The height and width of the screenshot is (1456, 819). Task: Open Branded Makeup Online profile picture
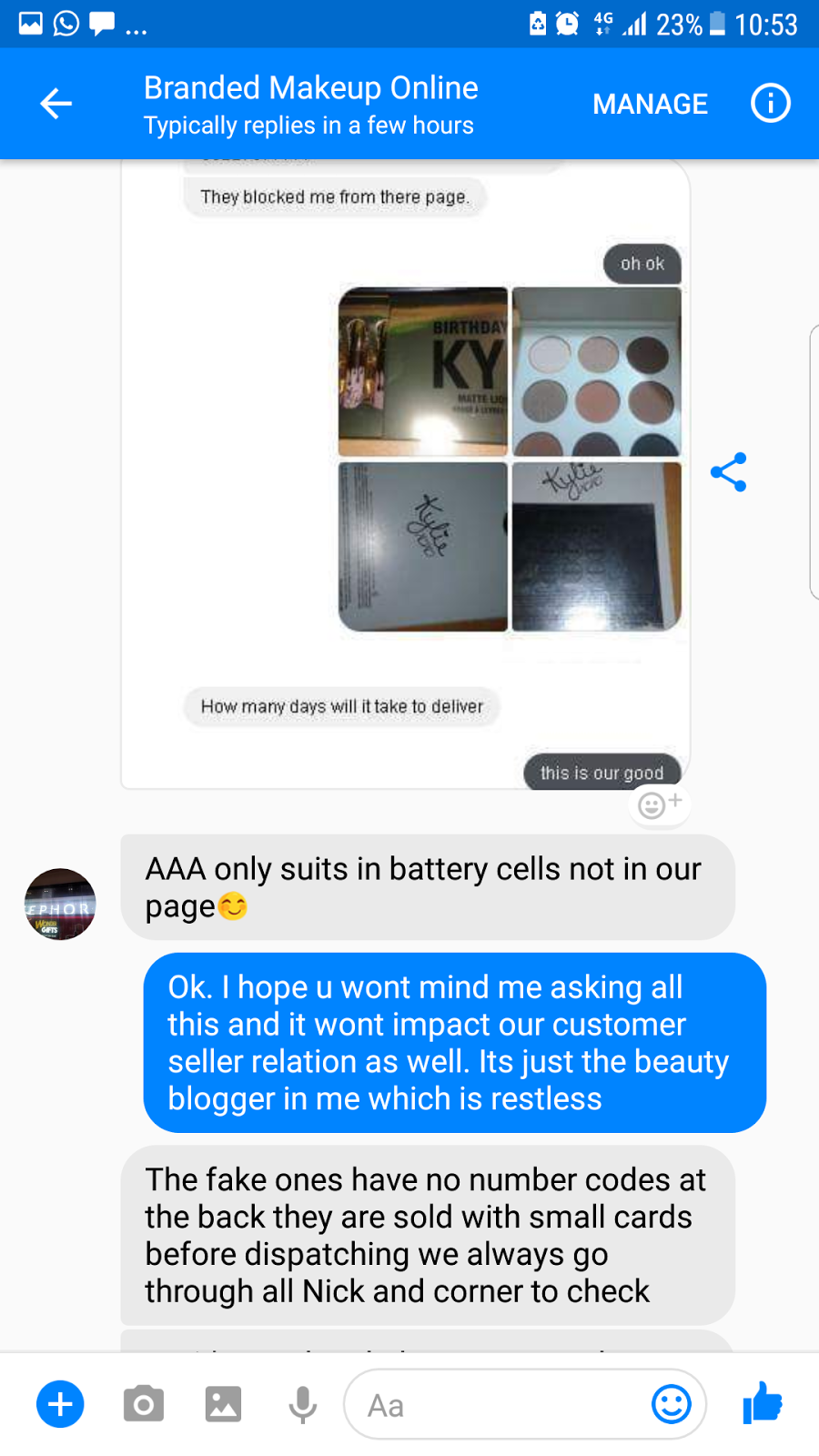point(60,904)
